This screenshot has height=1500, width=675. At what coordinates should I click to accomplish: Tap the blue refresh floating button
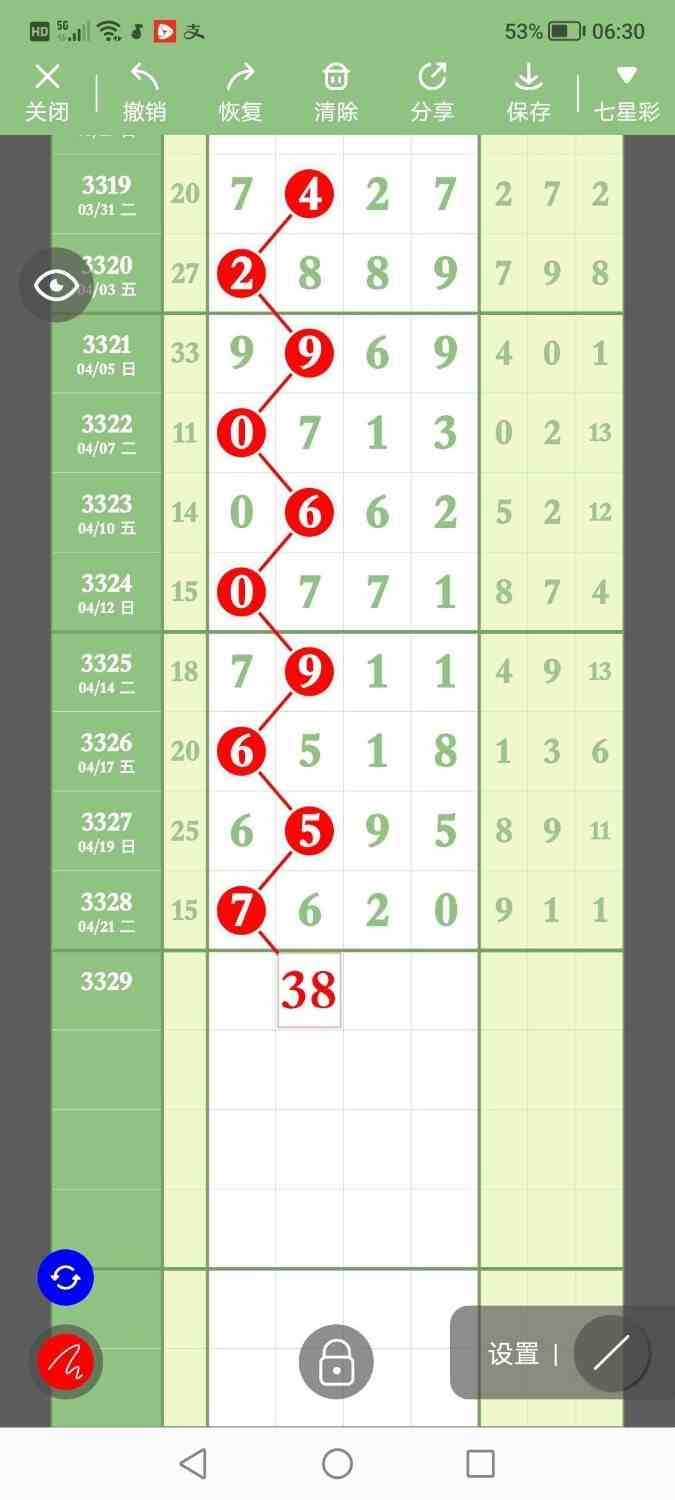(66, 1278)
